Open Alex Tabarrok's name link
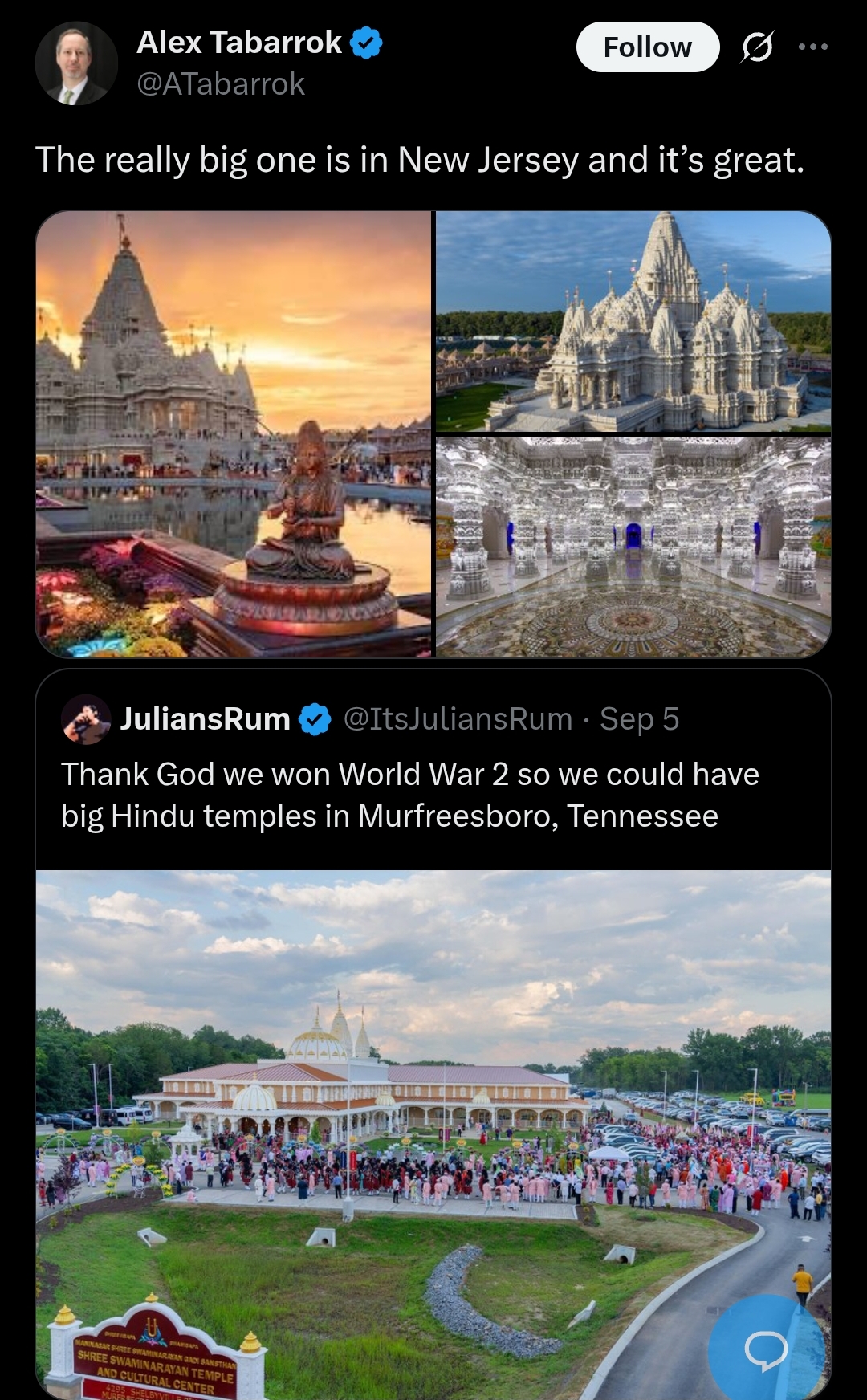 (239, 43)
